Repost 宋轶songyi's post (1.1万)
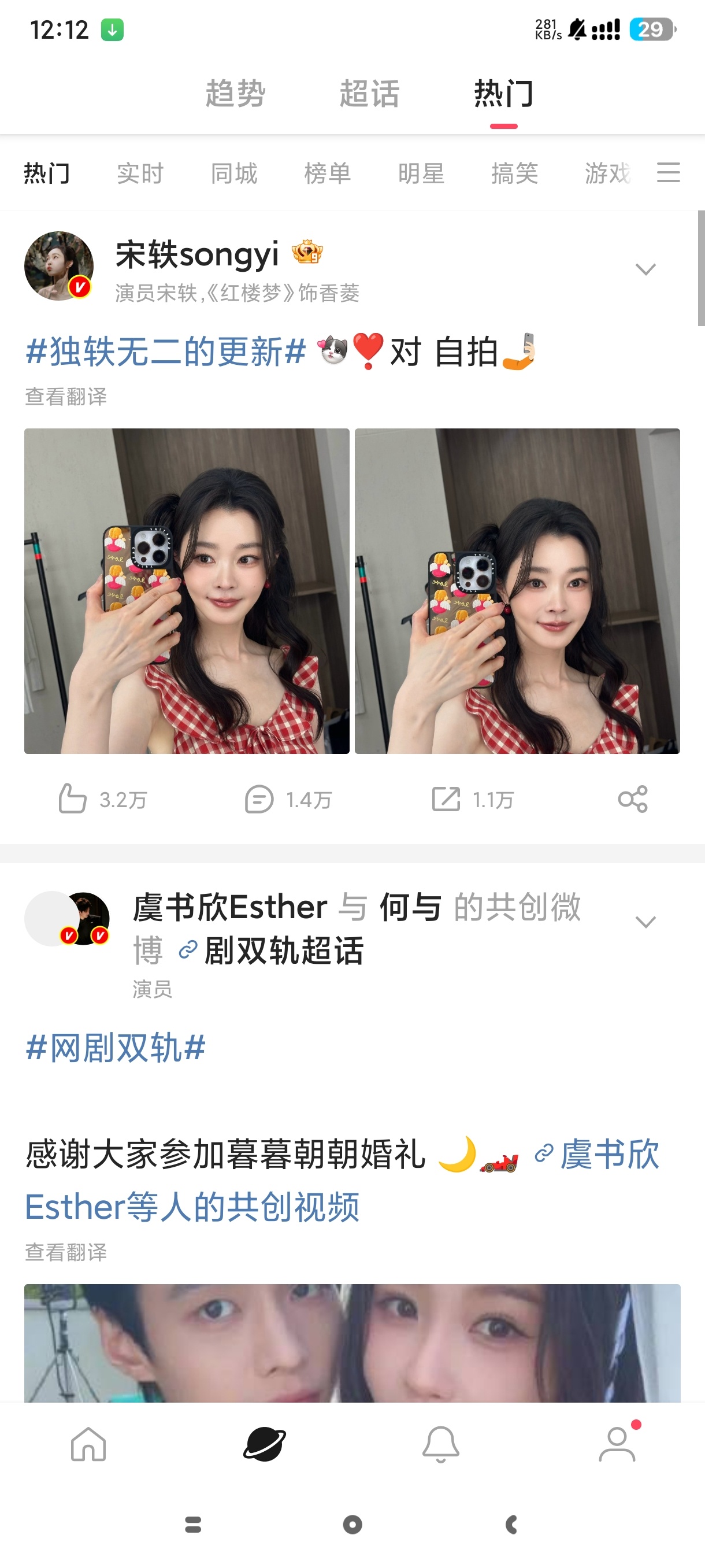705x1568 pixels. [x=473, y=799]
